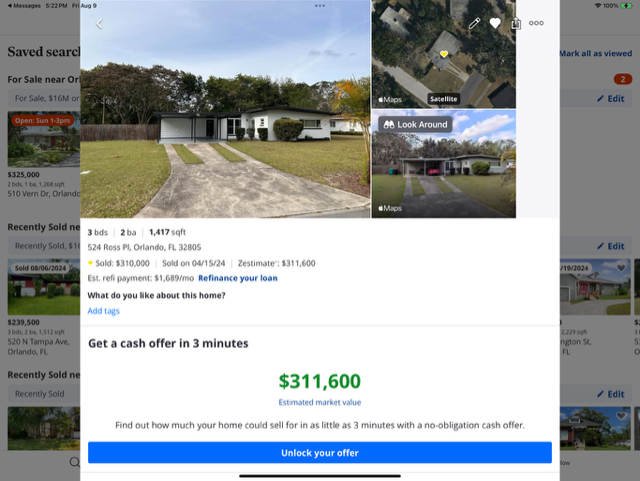The image size is (640, 481).
Task: Add tags to this home
Action: click(103, 311)
